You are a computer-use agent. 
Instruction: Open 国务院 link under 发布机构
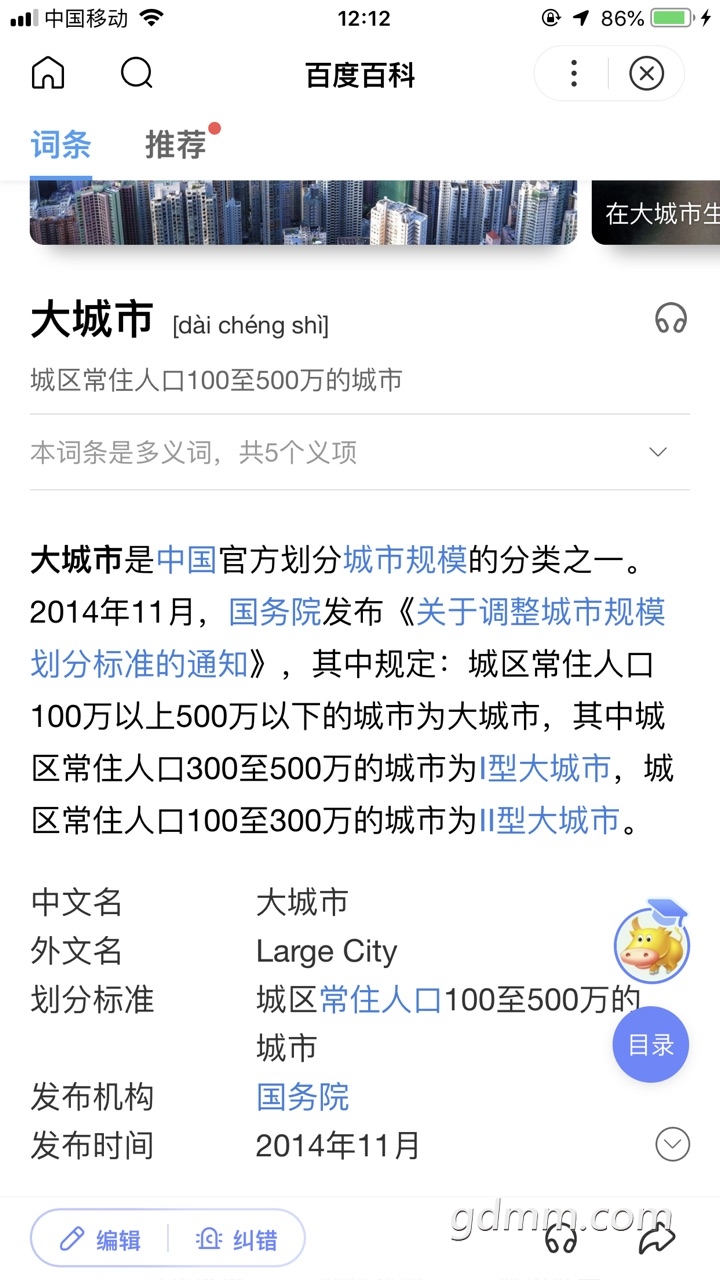point(303,1096)
